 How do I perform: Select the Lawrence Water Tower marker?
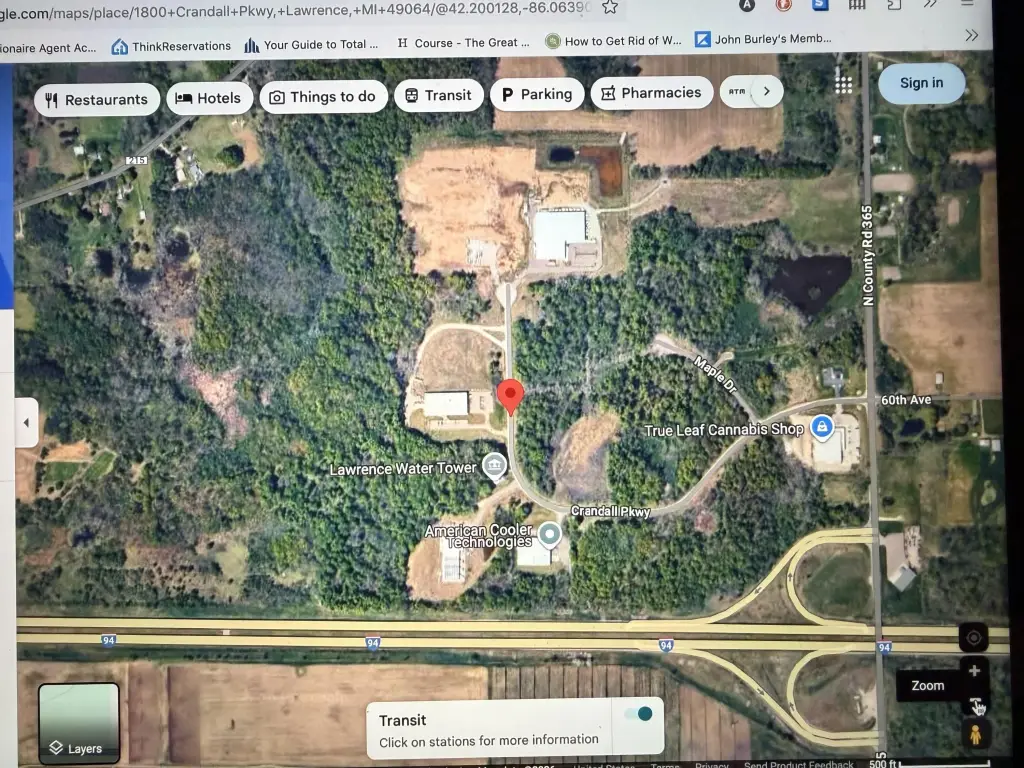point(494,466)
